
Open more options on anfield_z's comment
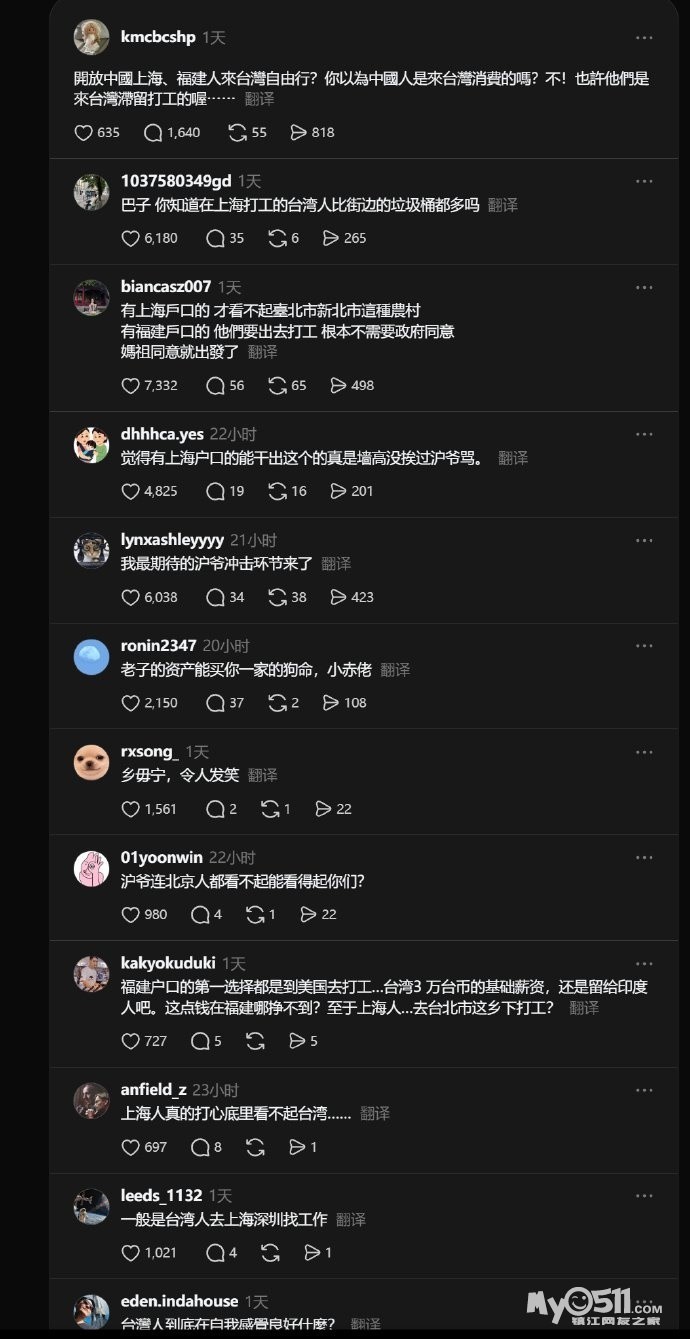click(x=644, y=1090)
